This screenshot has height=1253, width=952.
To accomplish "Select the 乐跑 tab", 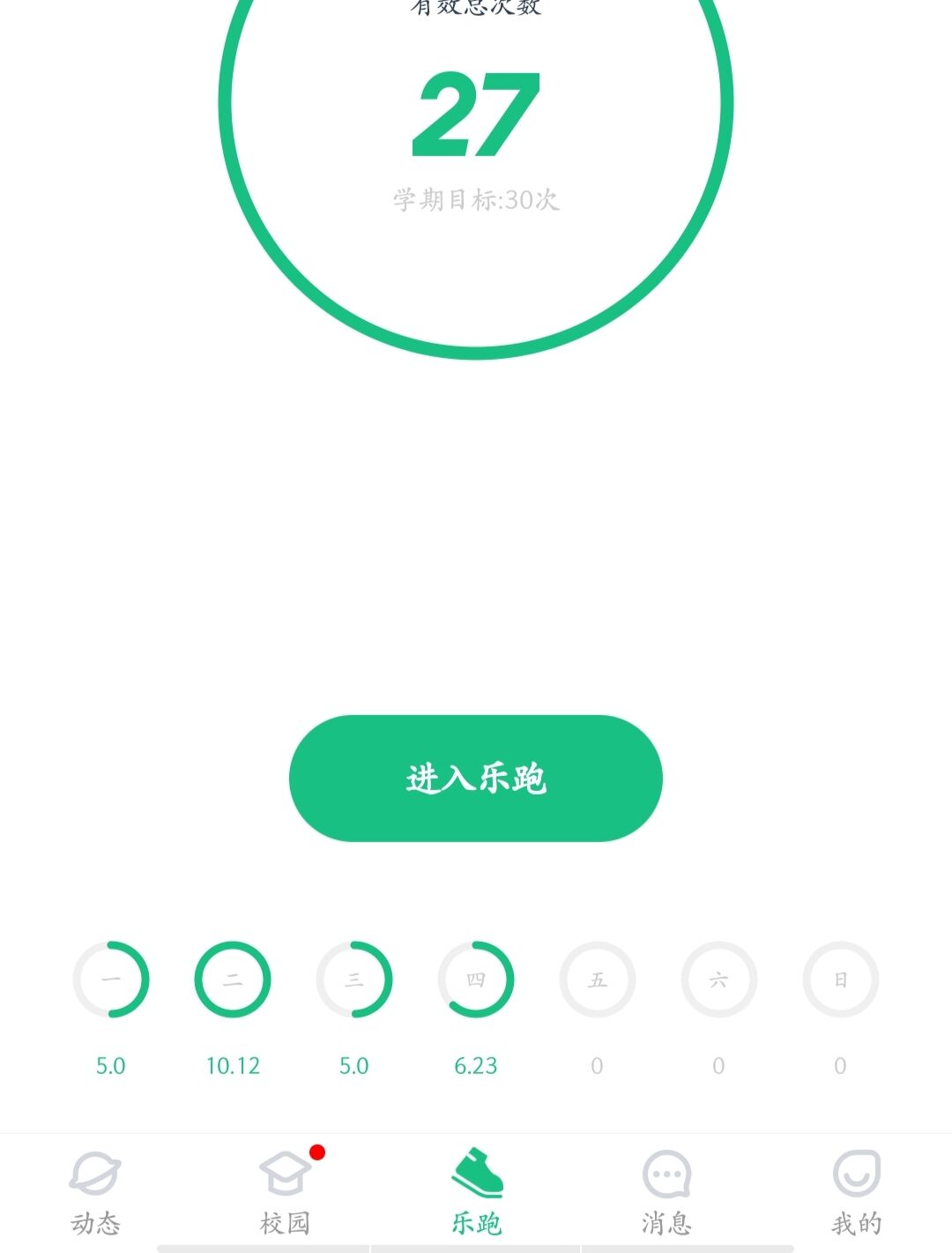I will pos(476,1192).
